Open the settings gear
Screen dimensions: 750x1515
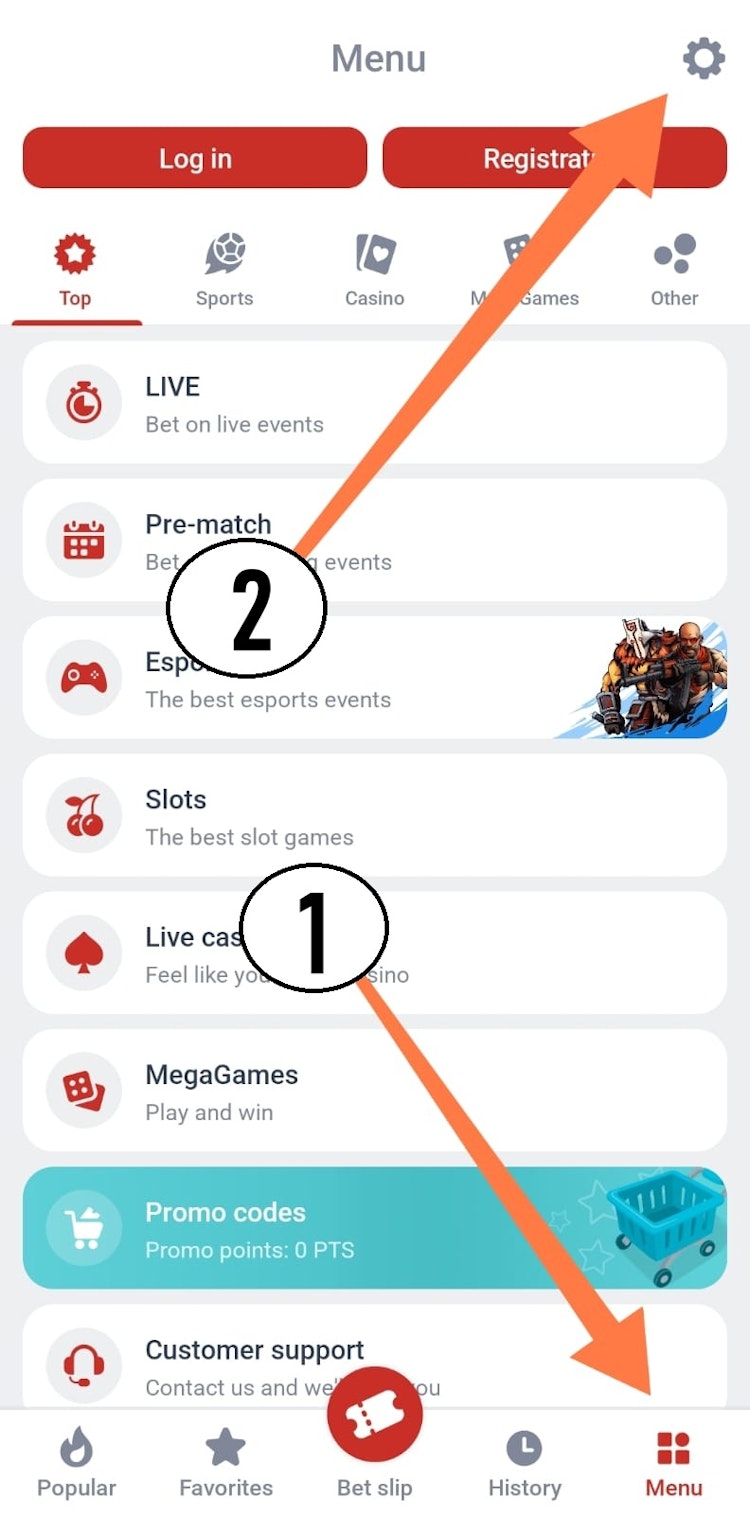point(703,58)
